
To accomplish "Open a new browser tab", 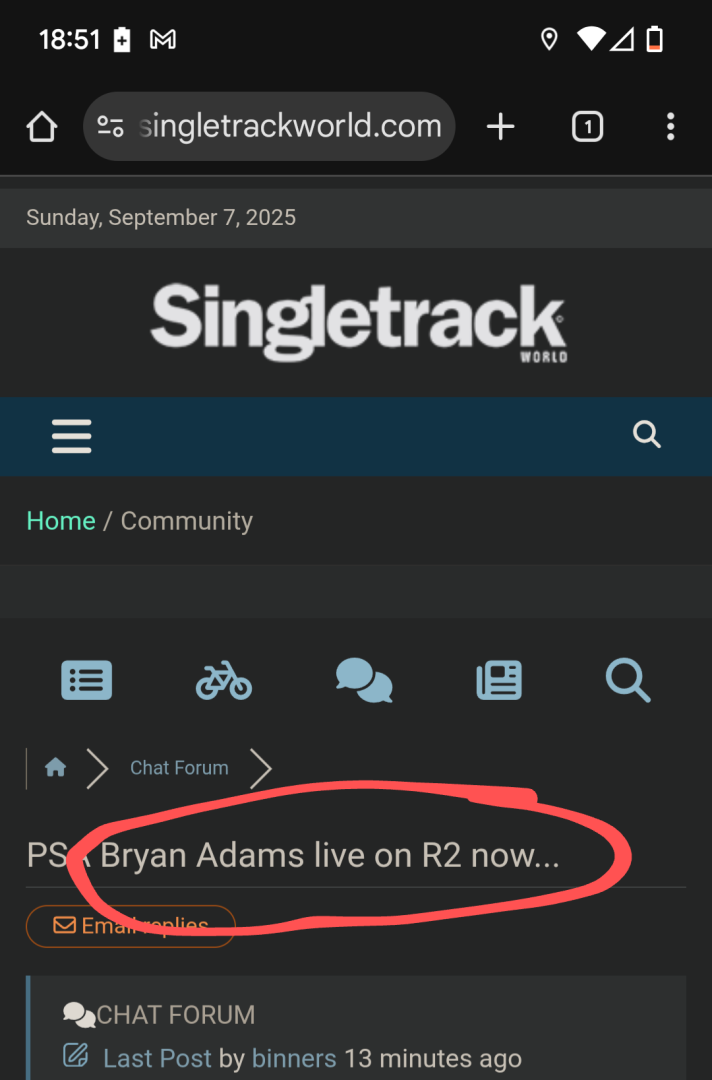I will [x=500, y=127].
